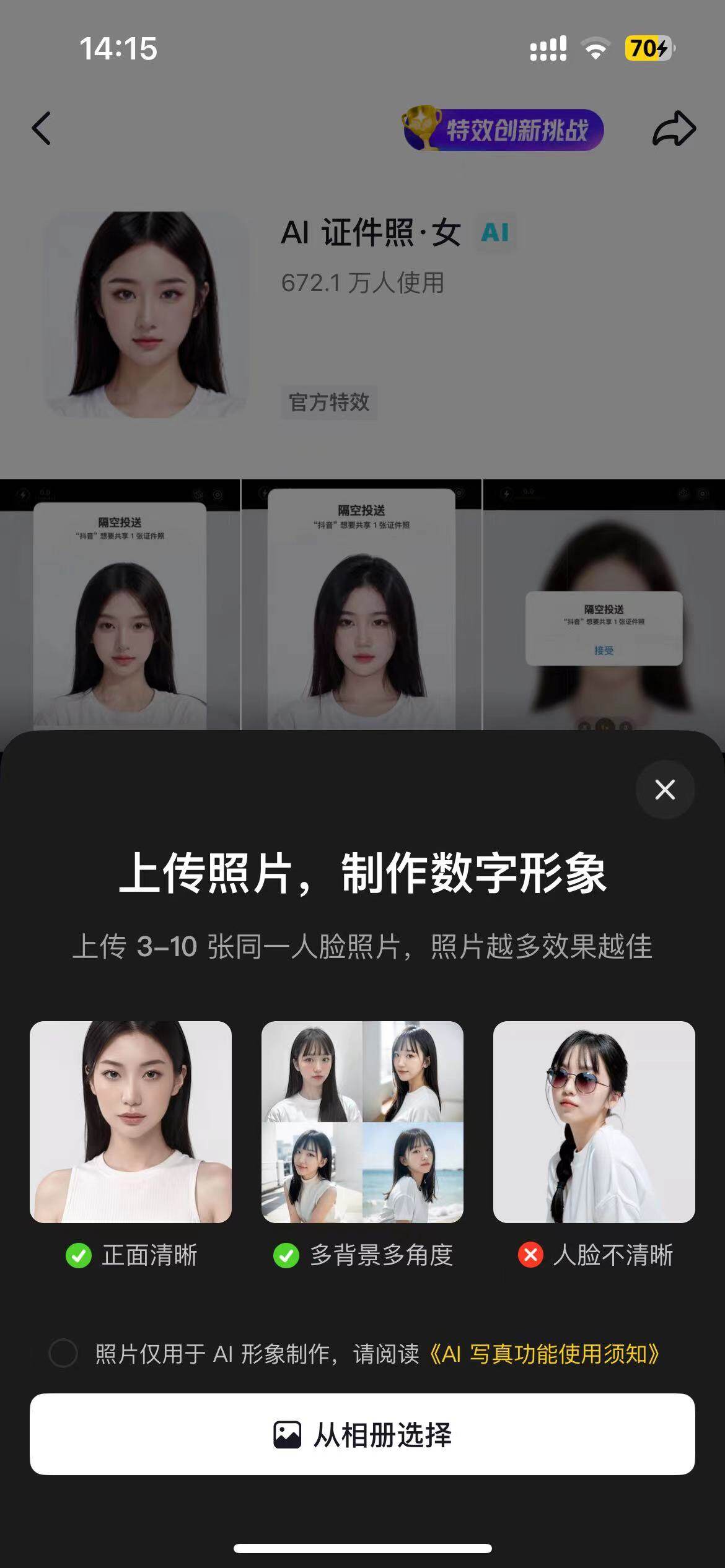Screen dimensions: 725x1568
Task: Open the 特效创新挑战 banner
Action: click(x=503, y=130)
